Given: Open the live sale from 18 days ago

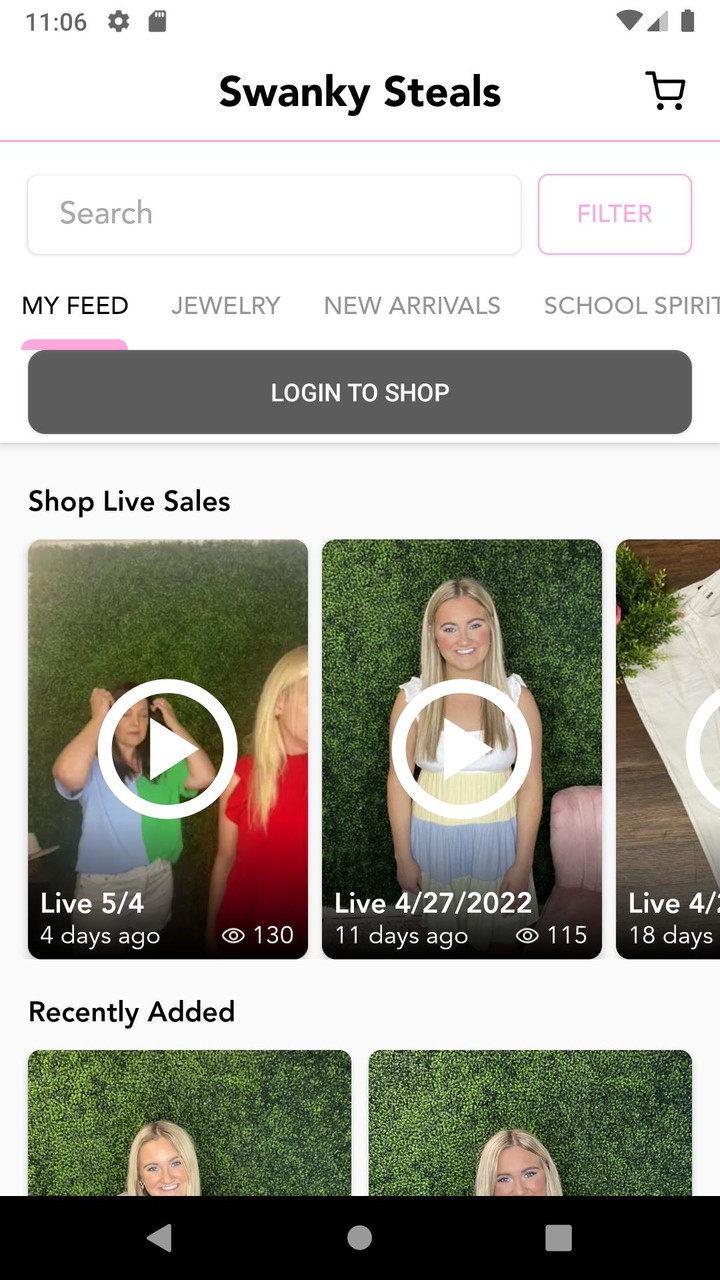Looking at the screenshot, I should [x=670, y=749].
